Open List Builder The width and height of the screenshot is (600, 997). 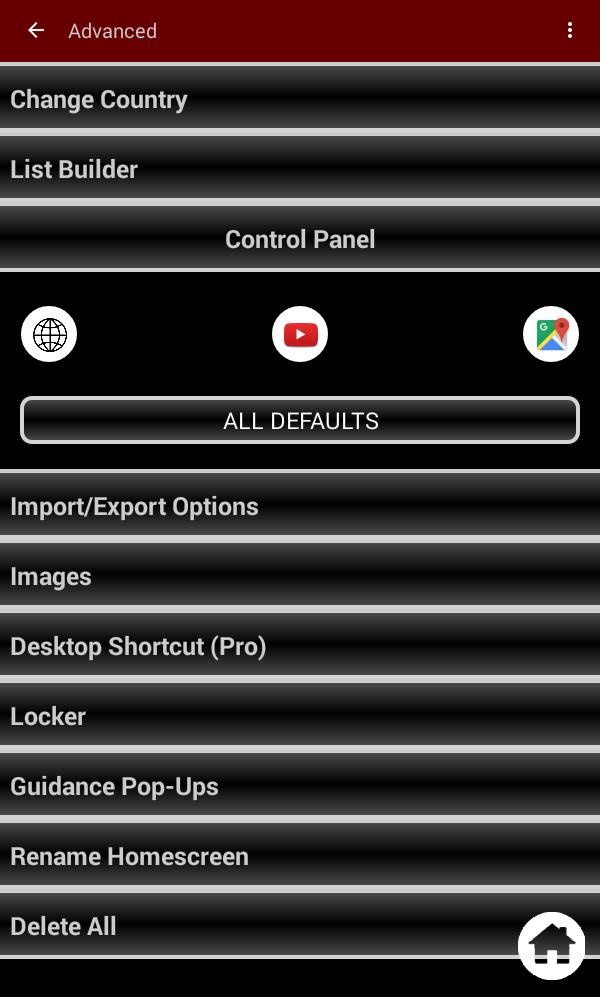(300, 169)
